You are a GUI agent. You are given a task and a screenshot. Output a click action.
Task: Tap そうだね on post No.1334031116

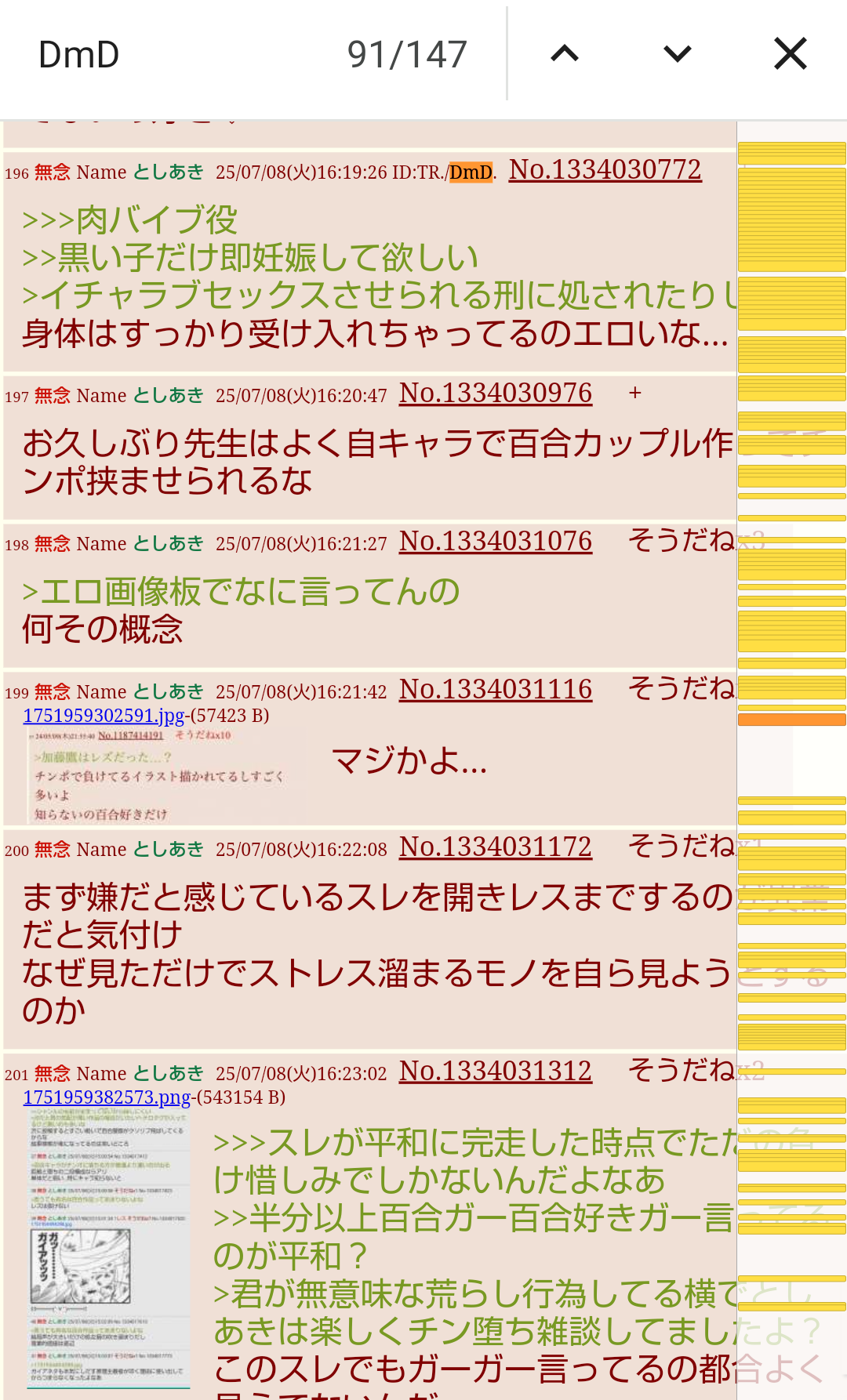click(682, 688)
